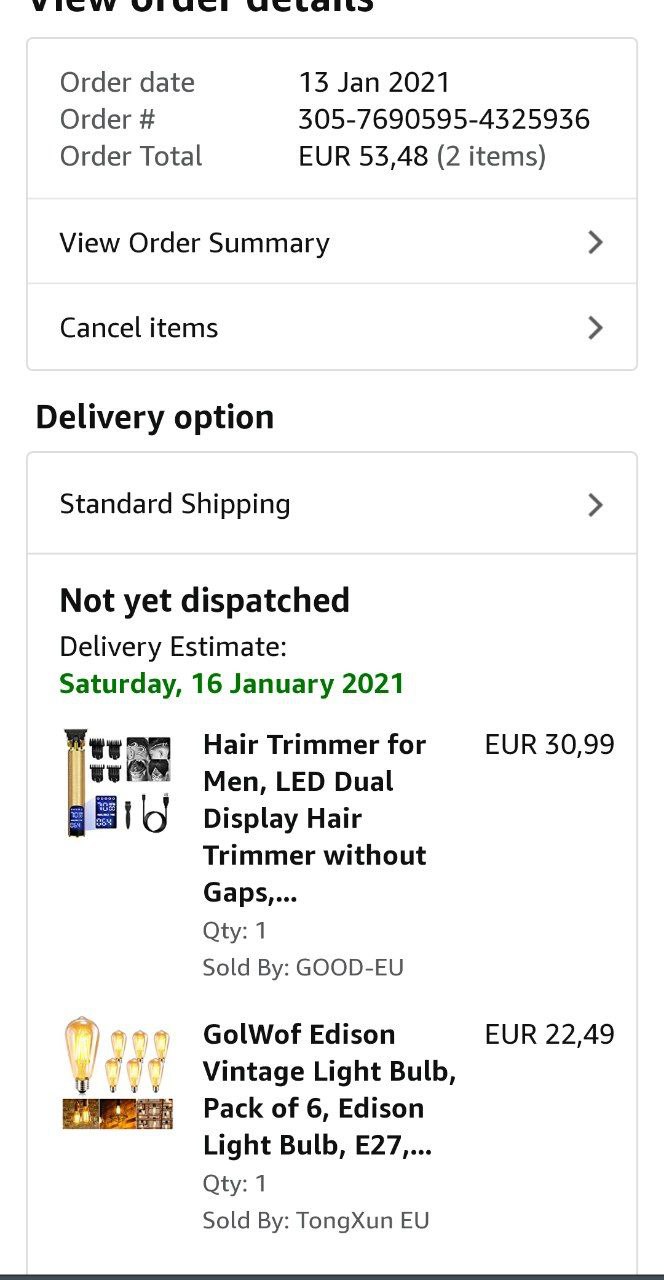Open the GolWof Edison Light Bulb product
Image resolution: width=664 pixels, height=1280 pixels.
coord(329,1090)
